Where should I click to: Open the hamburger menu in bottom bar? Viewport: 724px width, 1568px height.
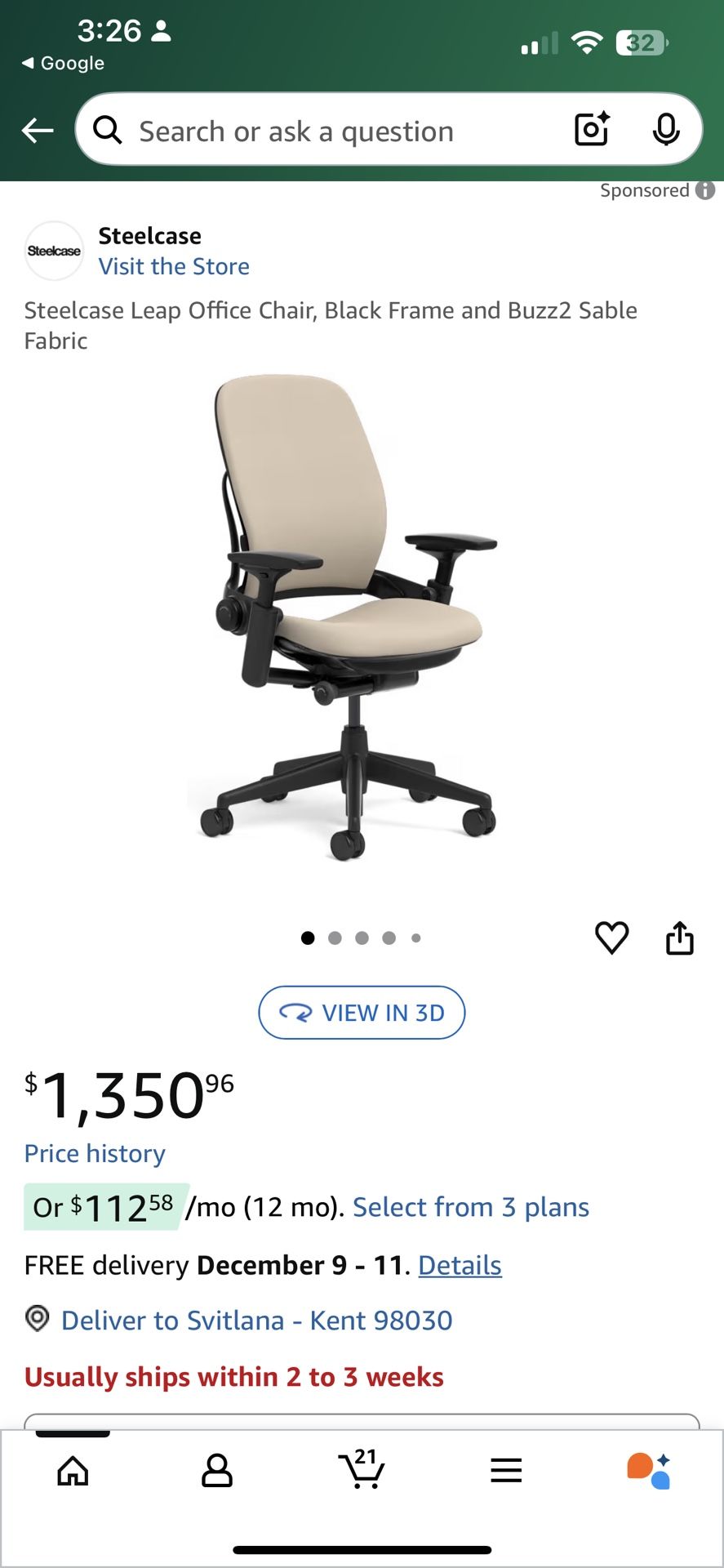(x=506, y=1470)
